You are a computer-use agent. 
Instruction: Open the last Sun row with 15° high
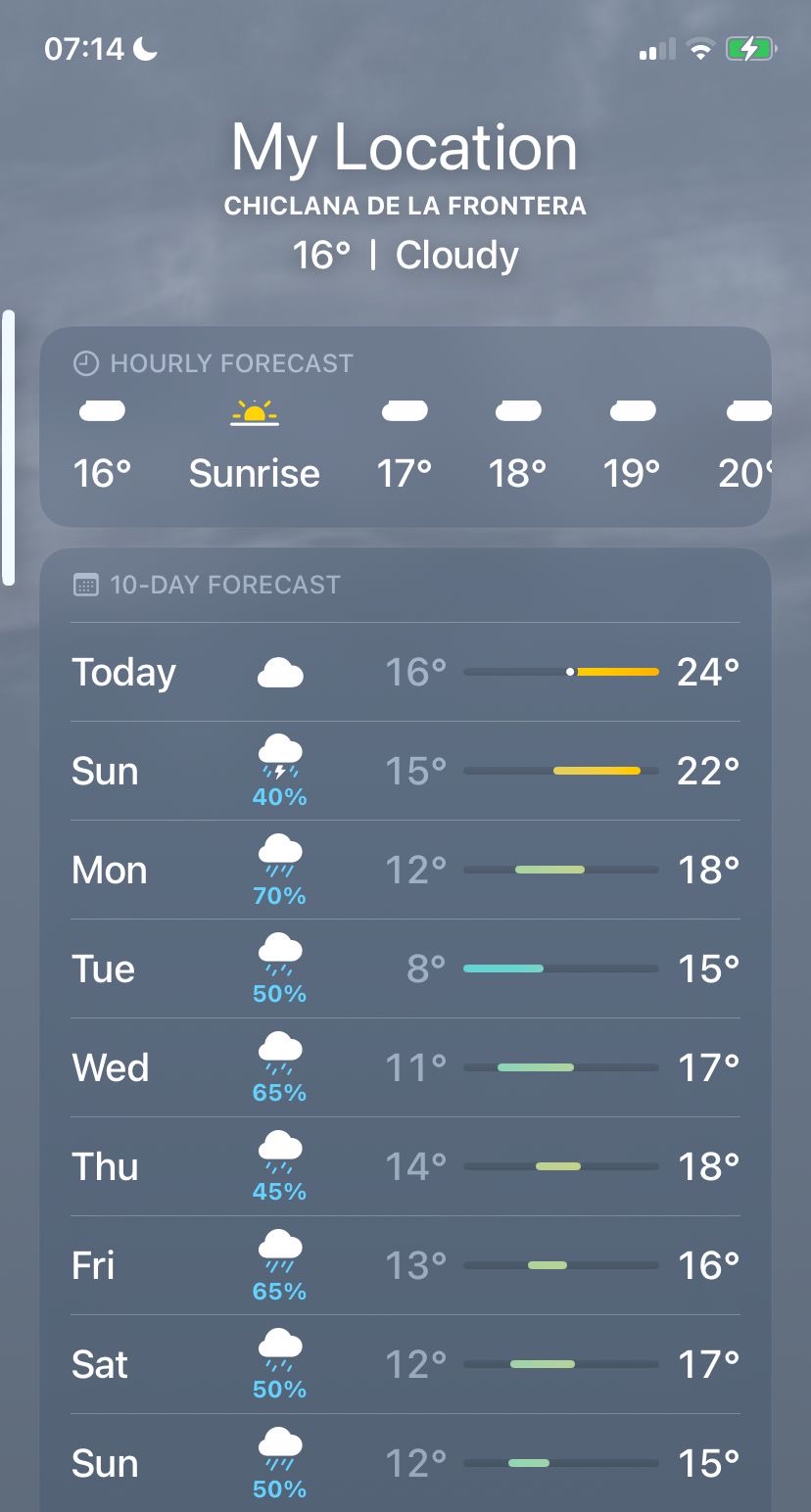point(405,1464)
